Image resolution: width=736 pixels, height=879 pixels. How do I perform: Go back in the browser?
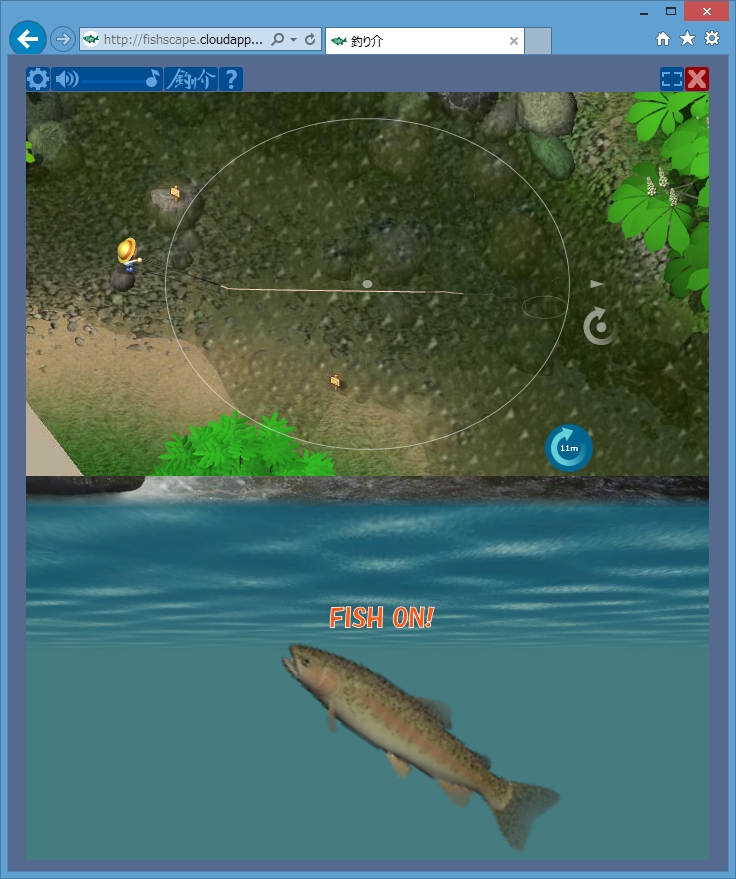click(27, 39)
